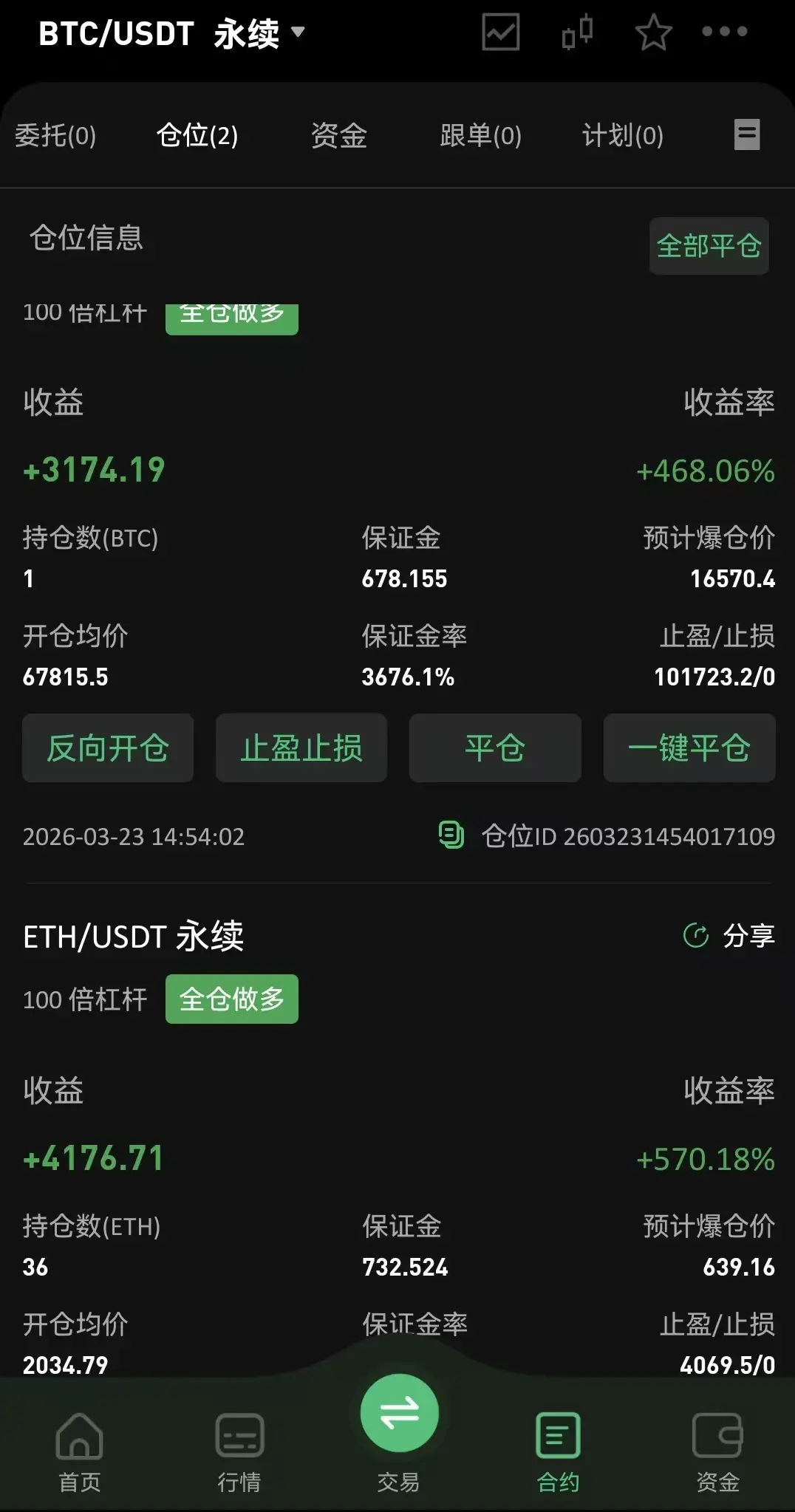795x1512 pixels.
Task: Open the line chart icon
Action: 501,33
